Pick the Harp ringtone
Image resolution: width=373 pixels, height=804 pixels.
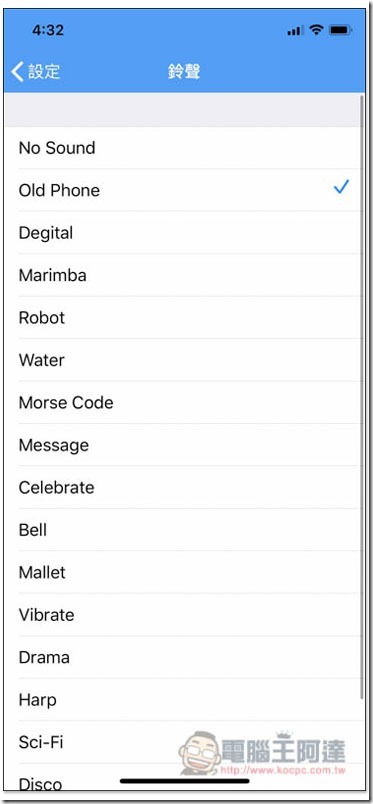184,699
